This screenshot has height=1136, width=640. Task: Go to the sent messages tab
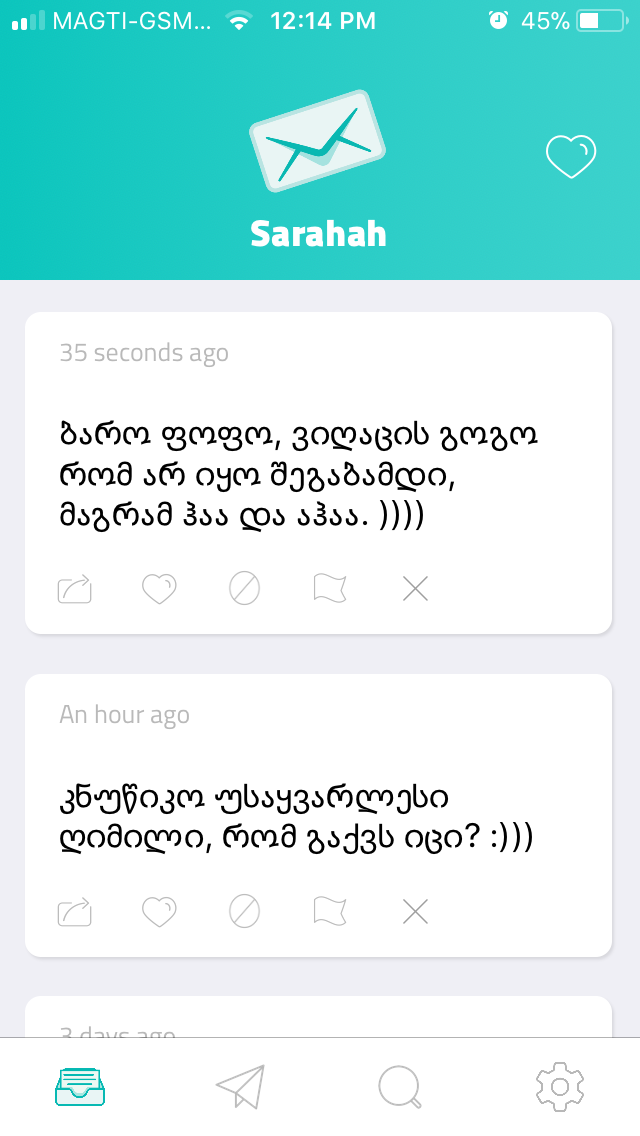pos(240,1087)
